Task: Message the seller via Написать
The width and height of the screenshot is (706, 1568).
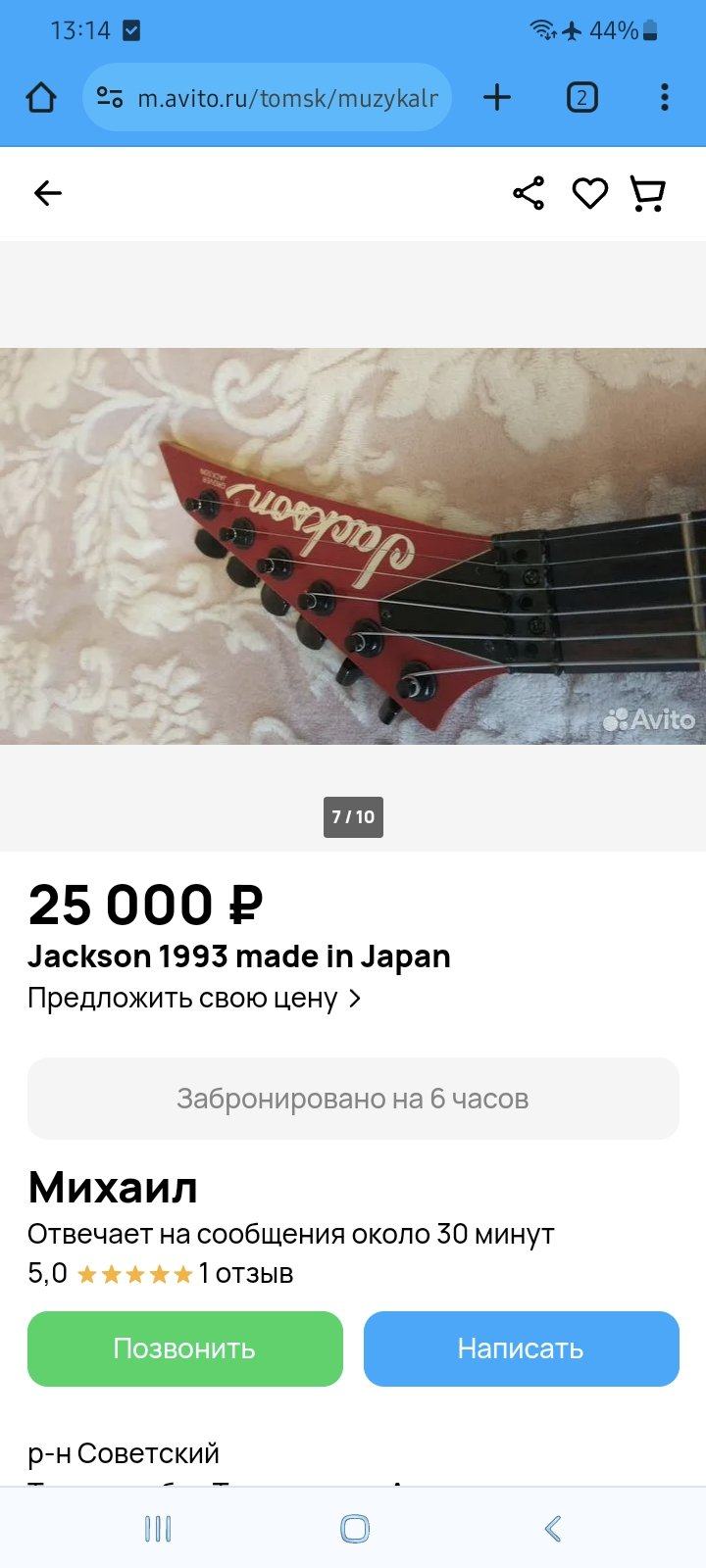Action: [521, 1348]
